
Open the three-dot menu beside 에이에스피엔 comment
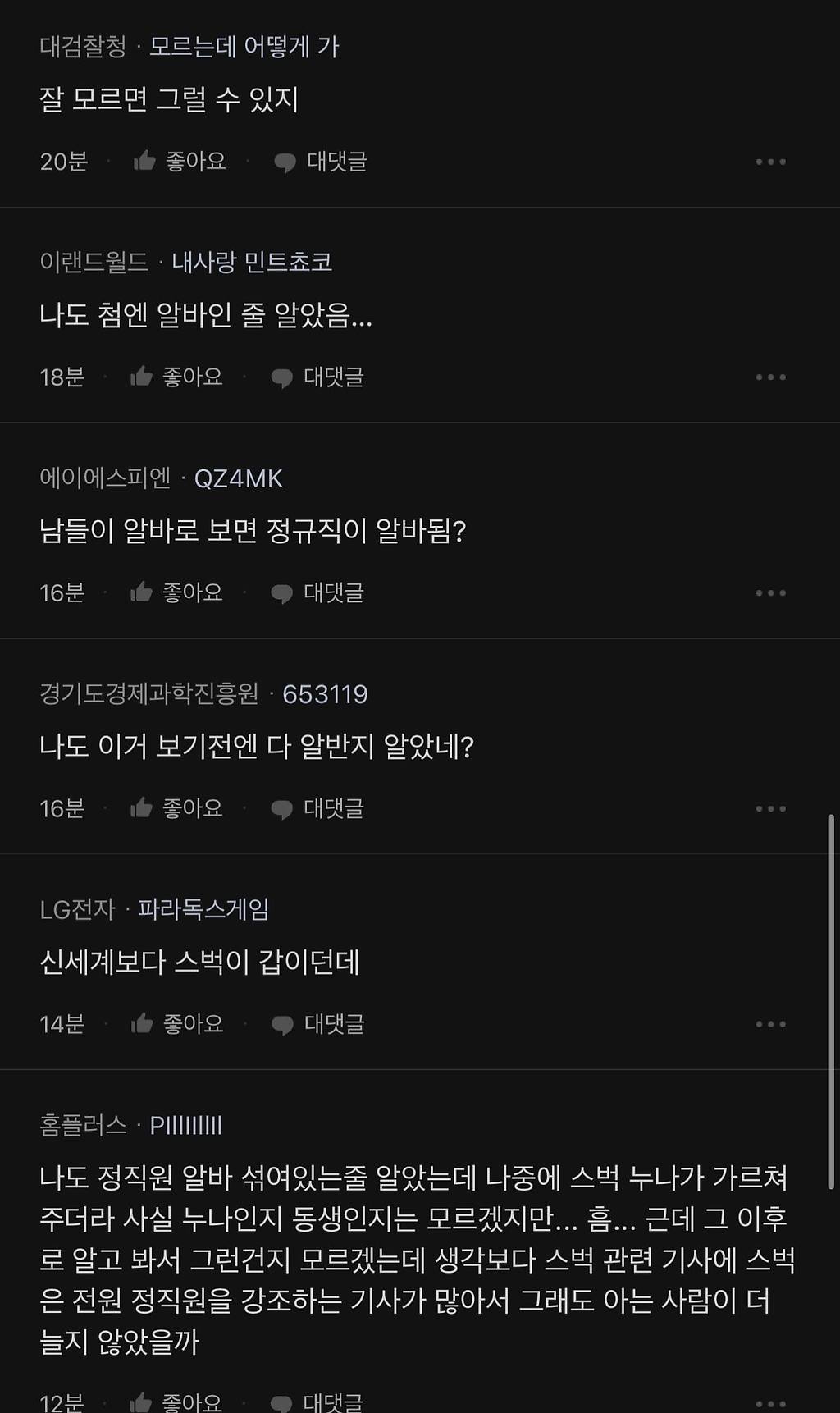(769, 592)
